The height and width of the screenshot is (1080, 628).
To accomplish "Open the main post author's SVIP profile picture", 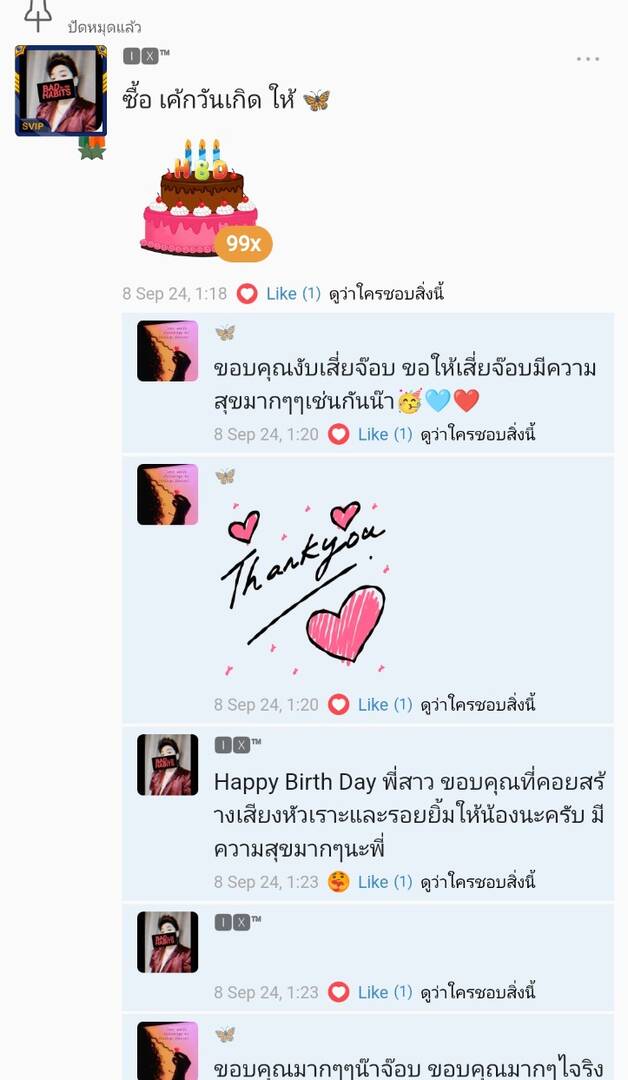I will (x=60, y=91).
